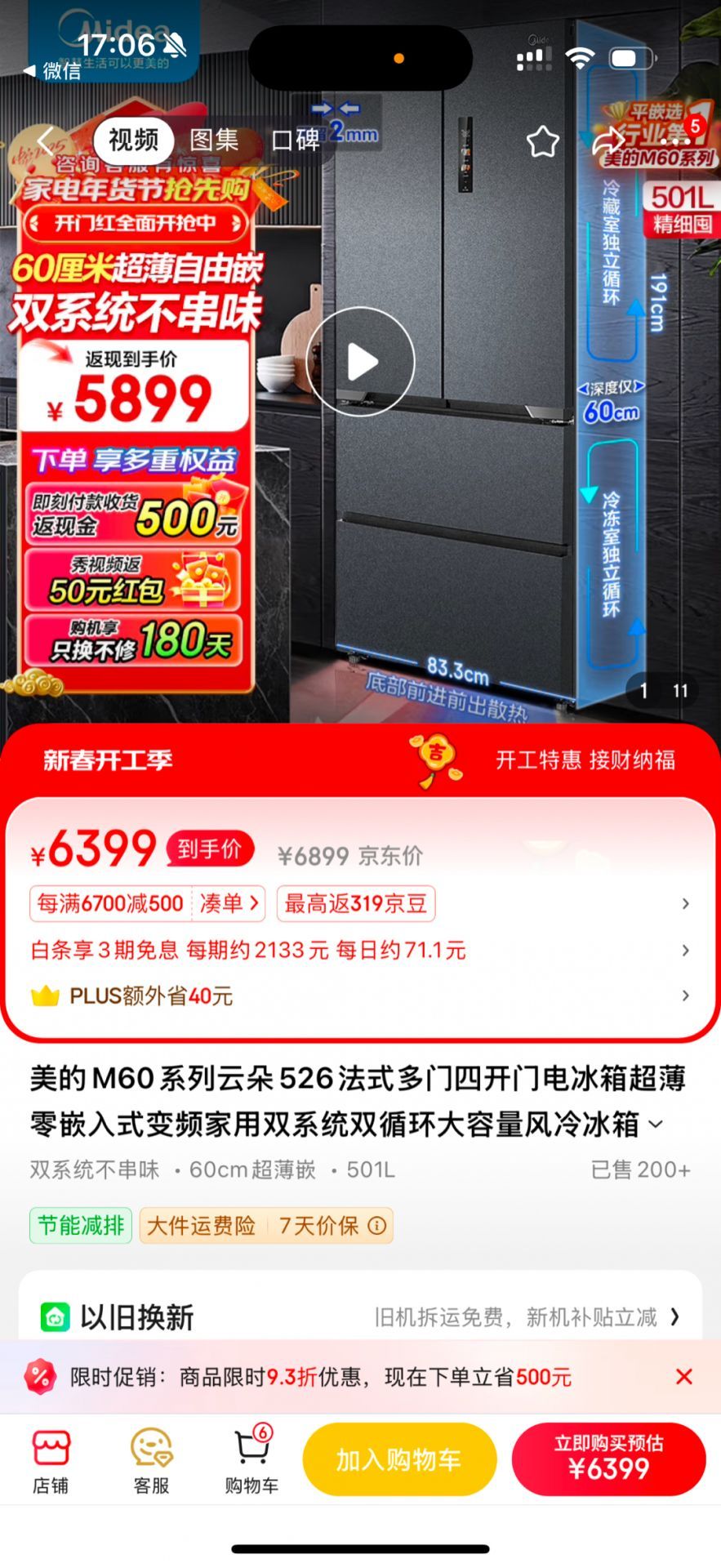Switch to the 图集 tab
Viewport: 721px width, 1568px height.
[x=214, y=140]
